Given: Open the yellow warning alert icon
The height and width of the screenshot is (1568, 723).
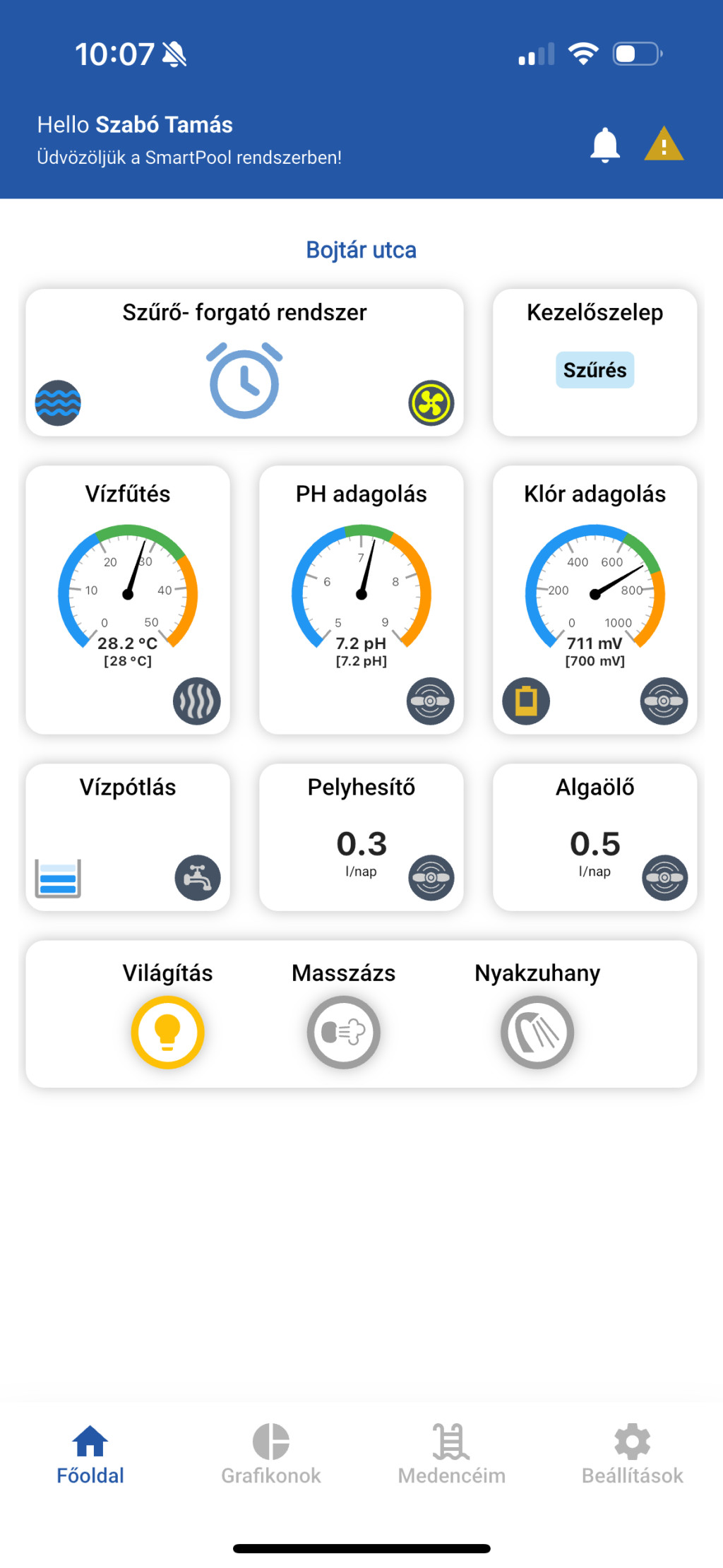Looking at the screenshot, I should point(664,144).
